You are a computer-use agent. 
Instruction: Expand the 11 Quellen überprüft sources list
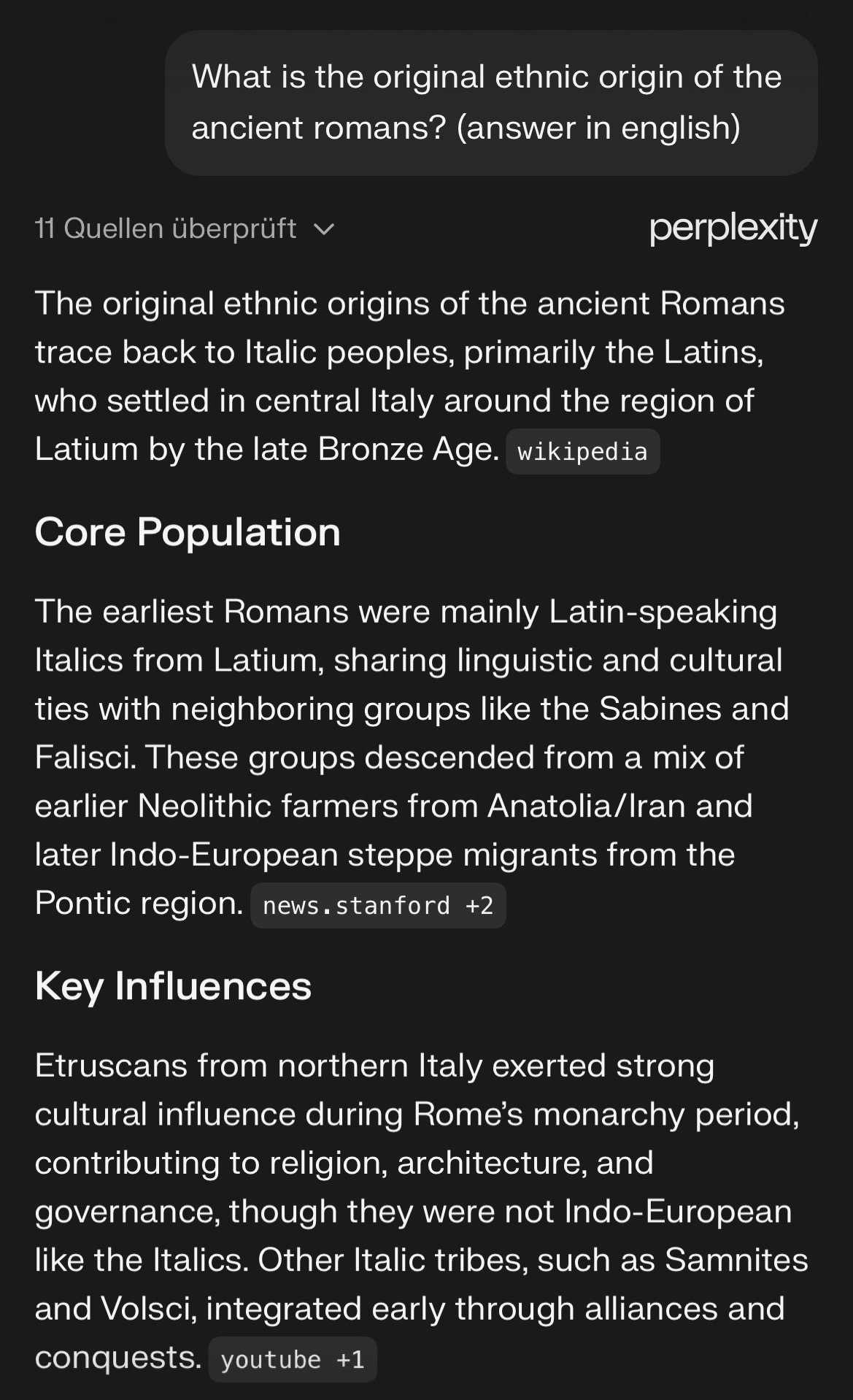pyautogui.click(x=184, y=229)
